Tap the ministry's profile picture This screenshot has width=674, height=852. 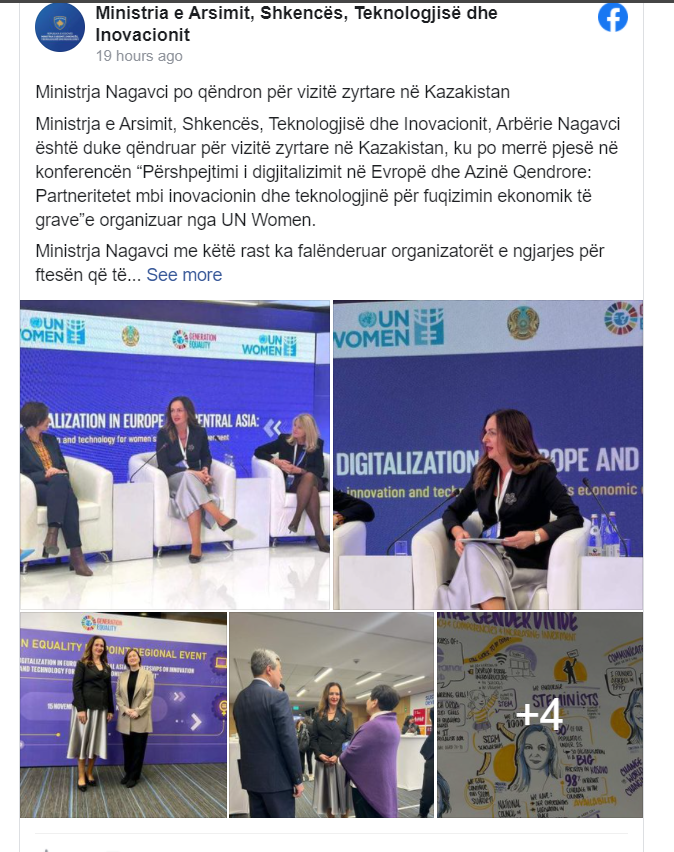pyautogui.click(x=60, y=28)
